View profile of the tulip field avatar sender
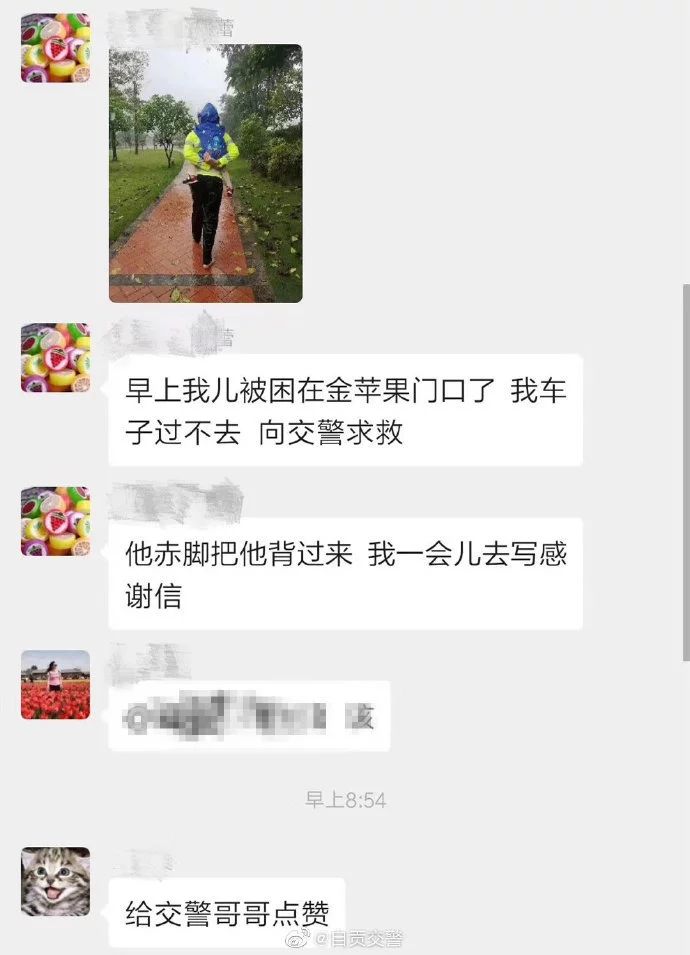The width and height of the screenshot is (690, 955). 55,685
